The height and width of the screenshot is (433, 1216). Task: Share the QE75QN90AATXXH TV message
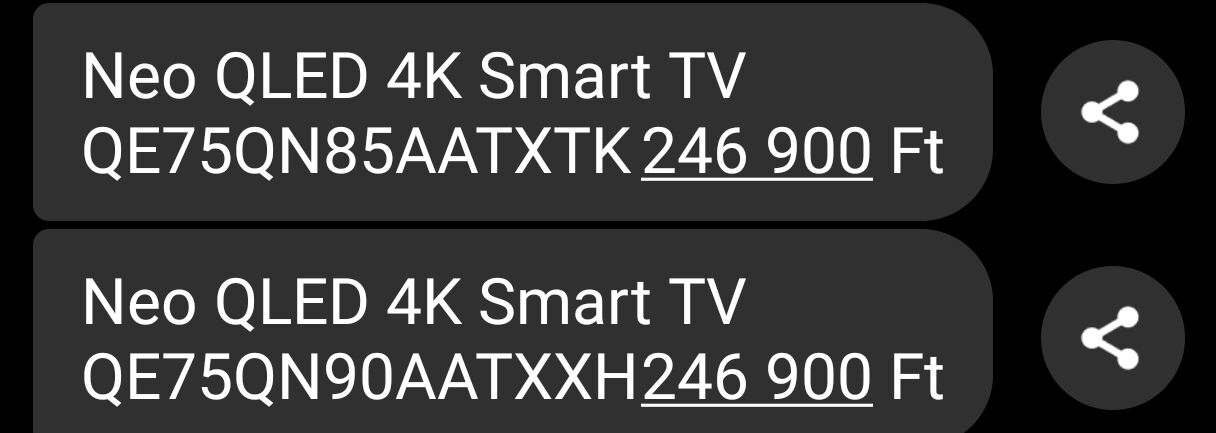point(1111,338)
